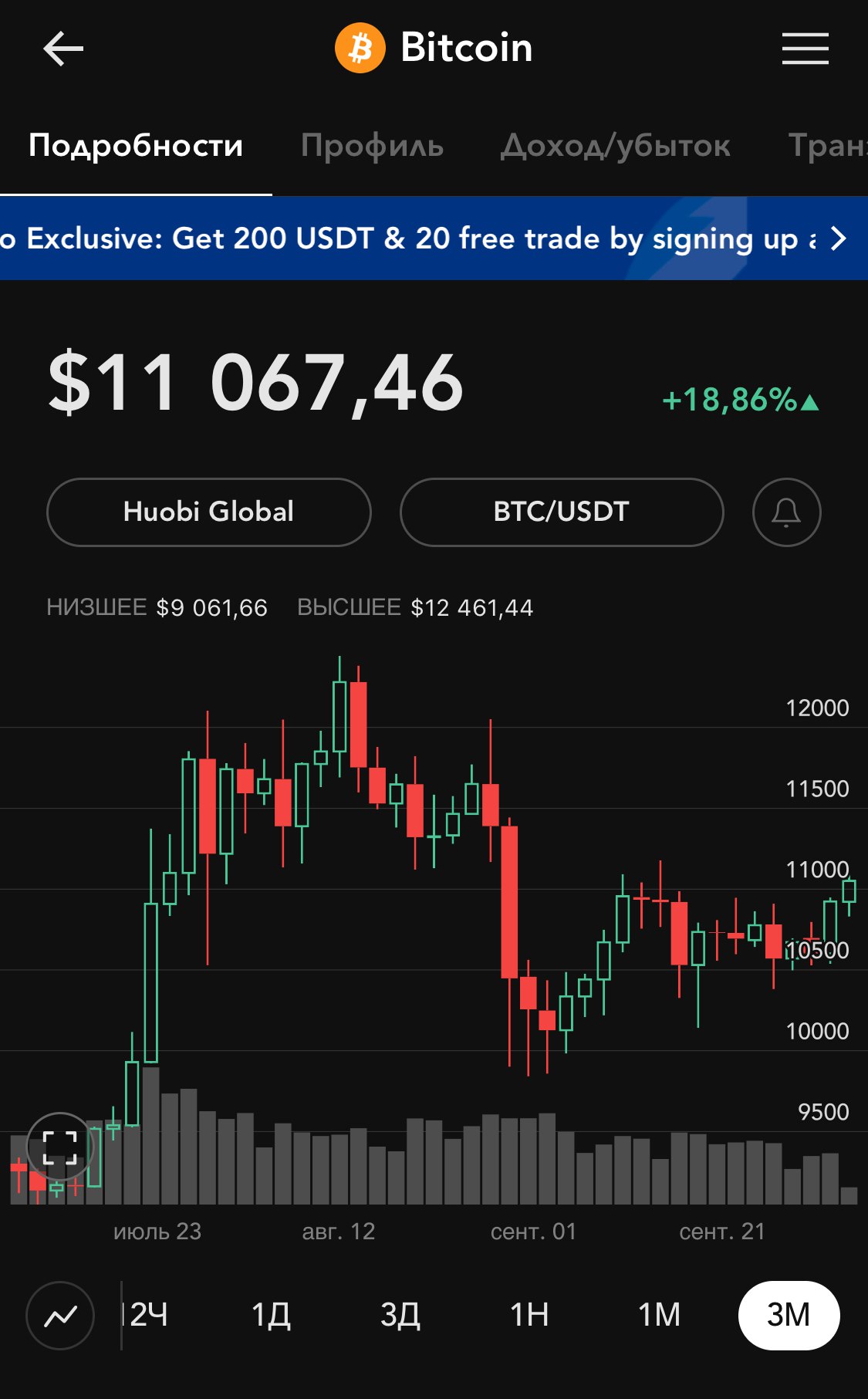The image size is (868, 1399).
Task: Open the hamburger menu
Action: (805, 49)
